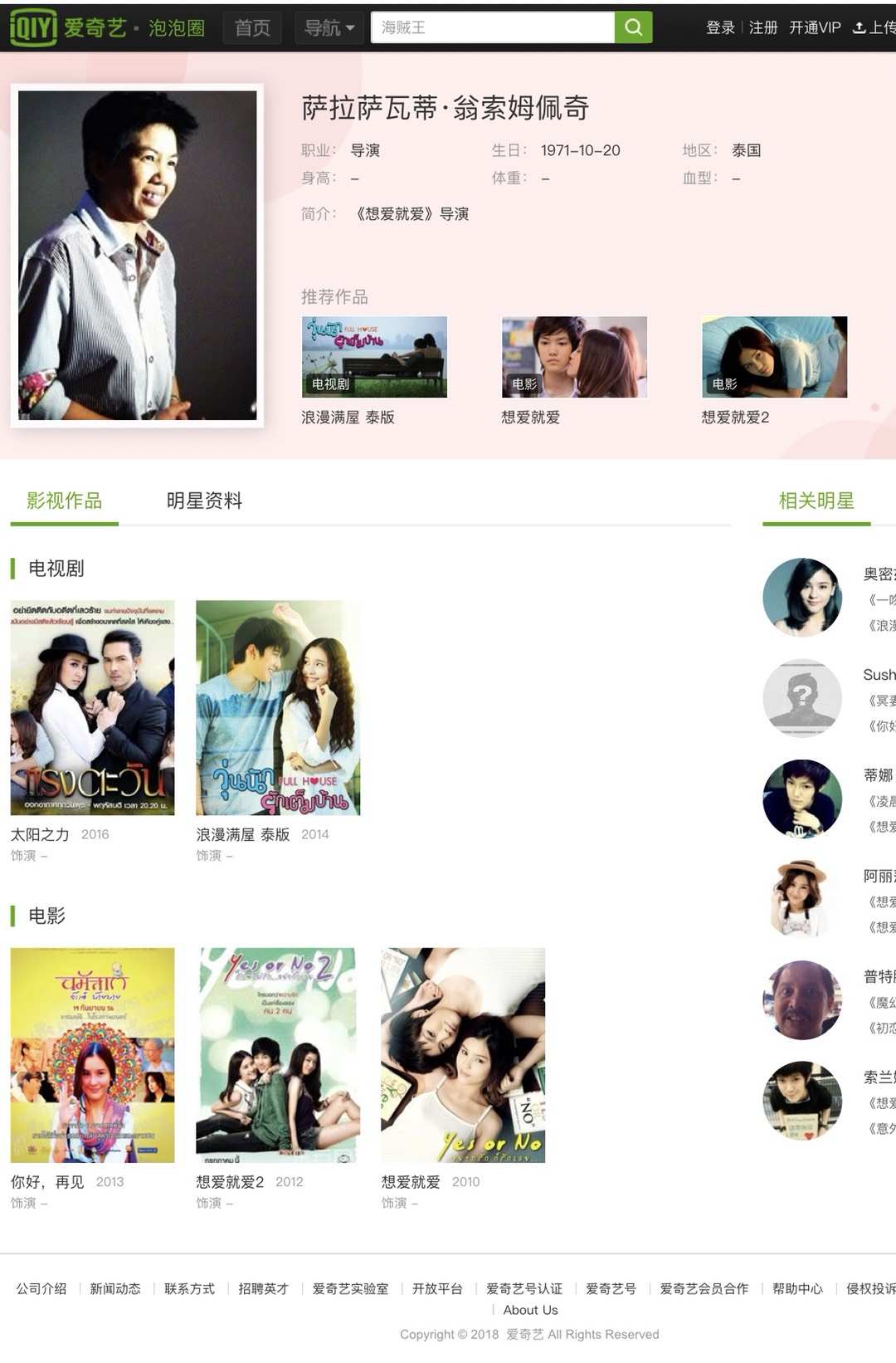Open the 想爱就爱2 2012 movie poster
Screen dimensions: 896x1363
[278, 1054]
